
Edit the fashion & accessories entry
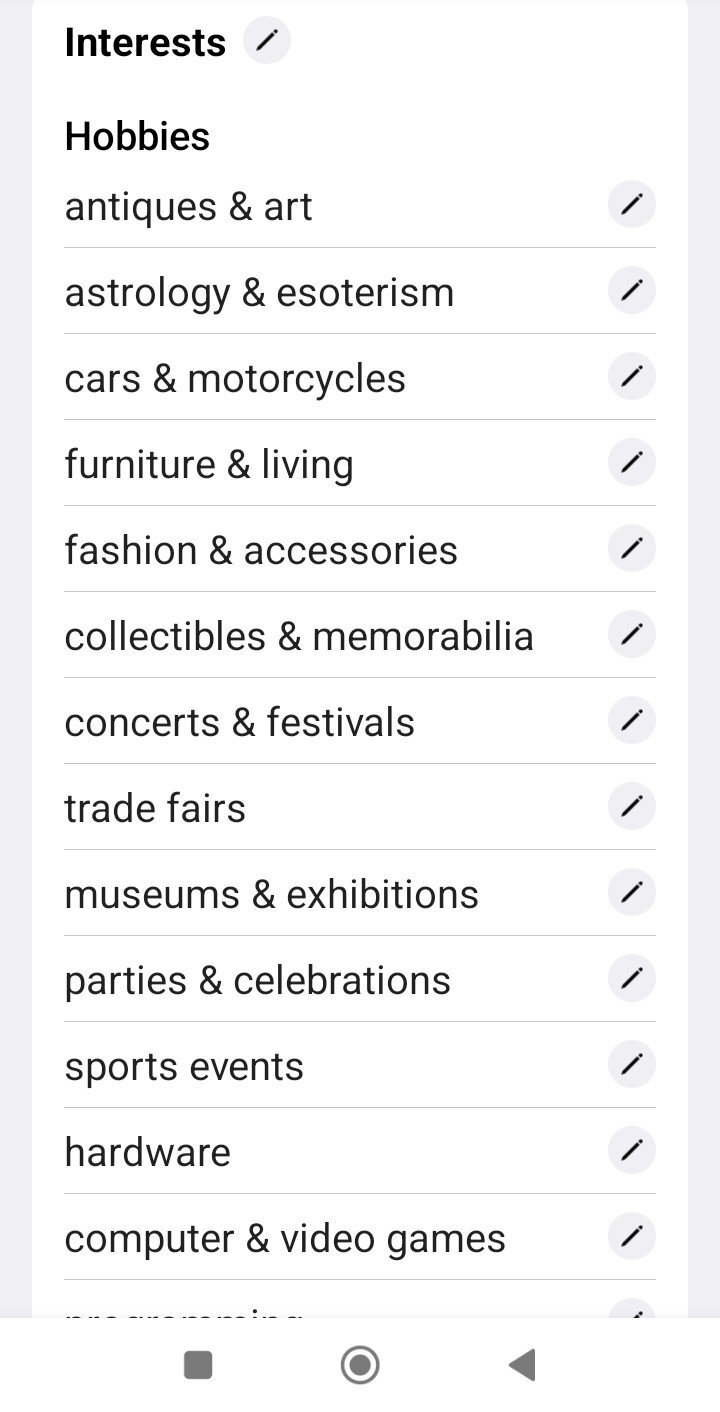[x=631, y=548]
